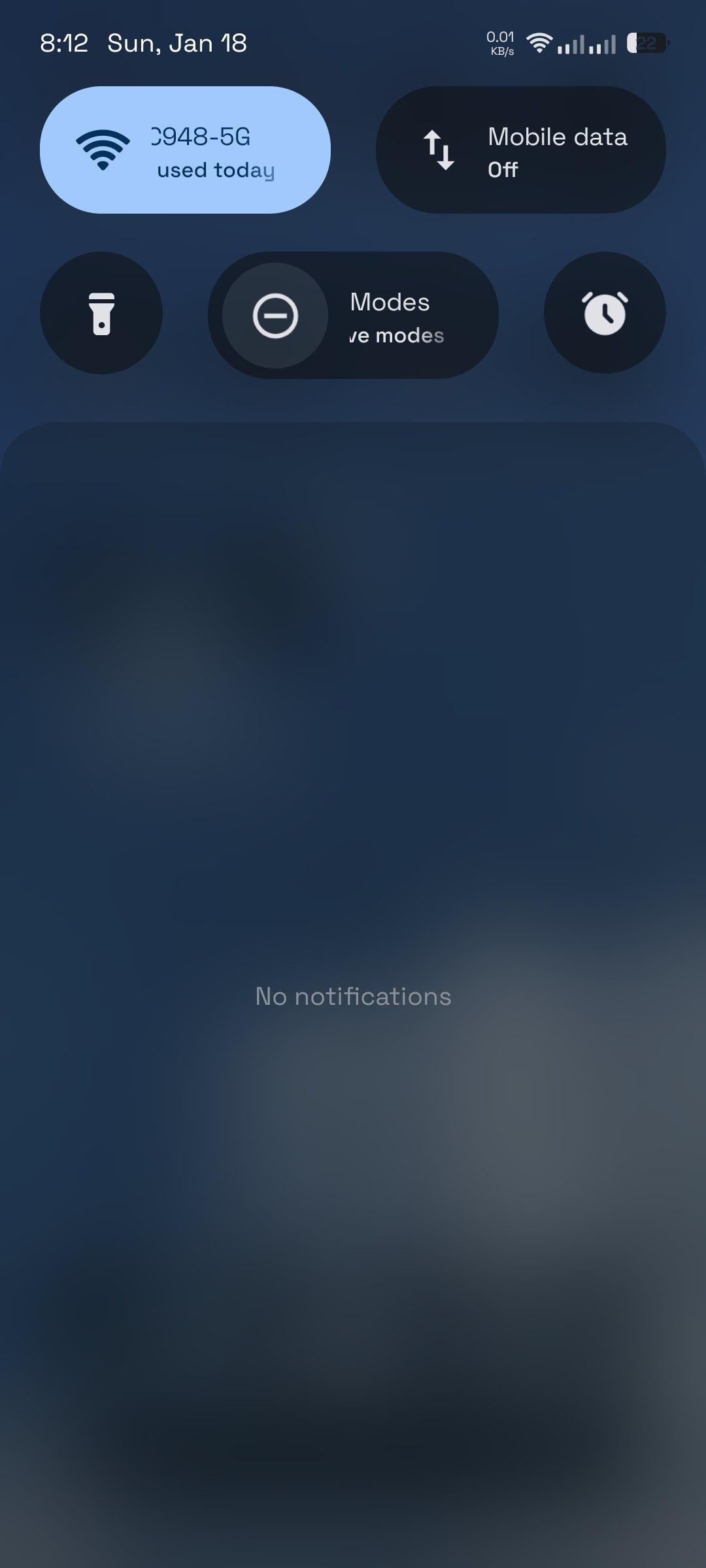706x1568 pixels.
Task: Open the alarm clock tile
Action: (x=605, y=313)
